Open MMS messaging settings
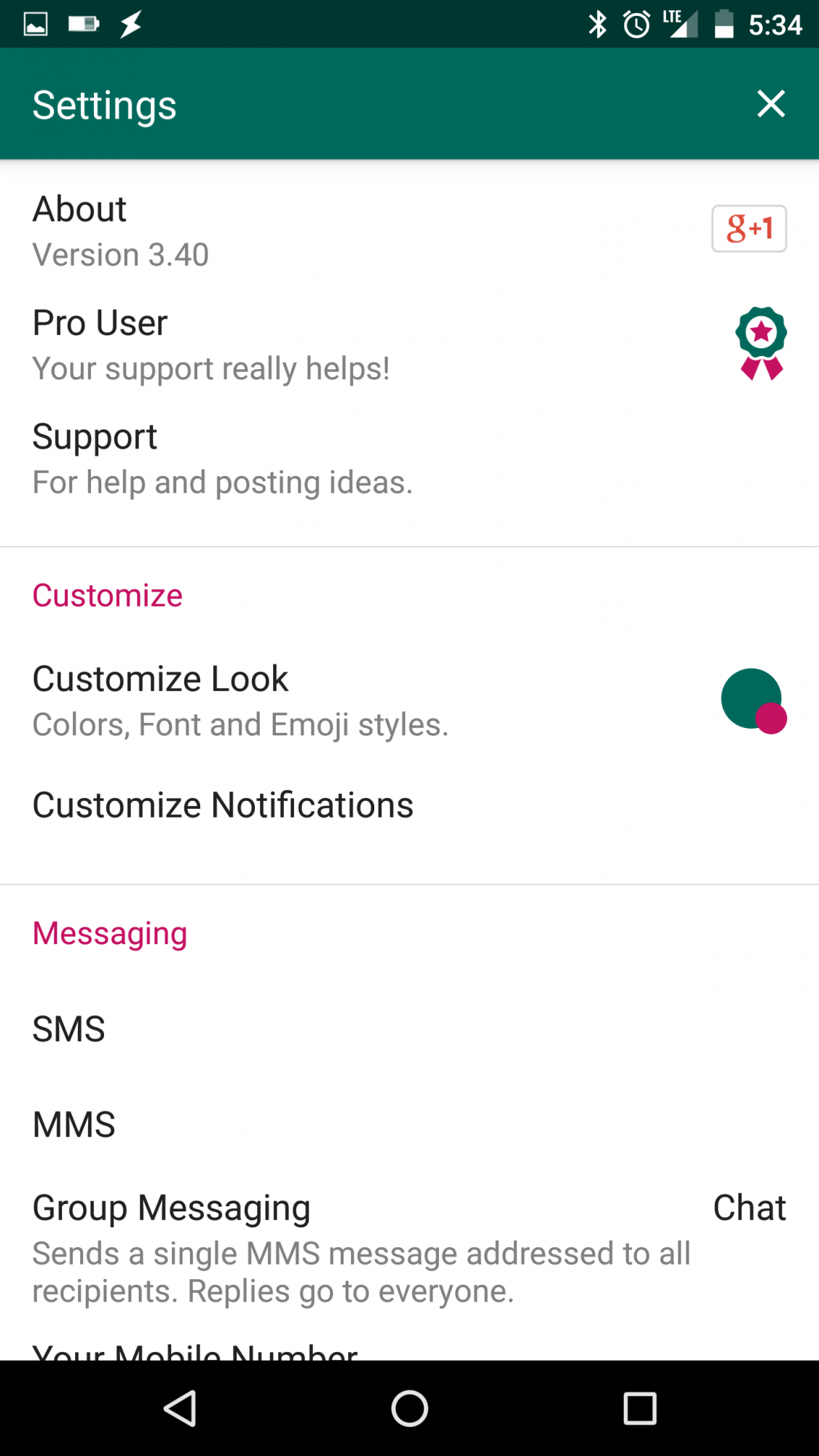819x1456 pixels. [291, 1124]
